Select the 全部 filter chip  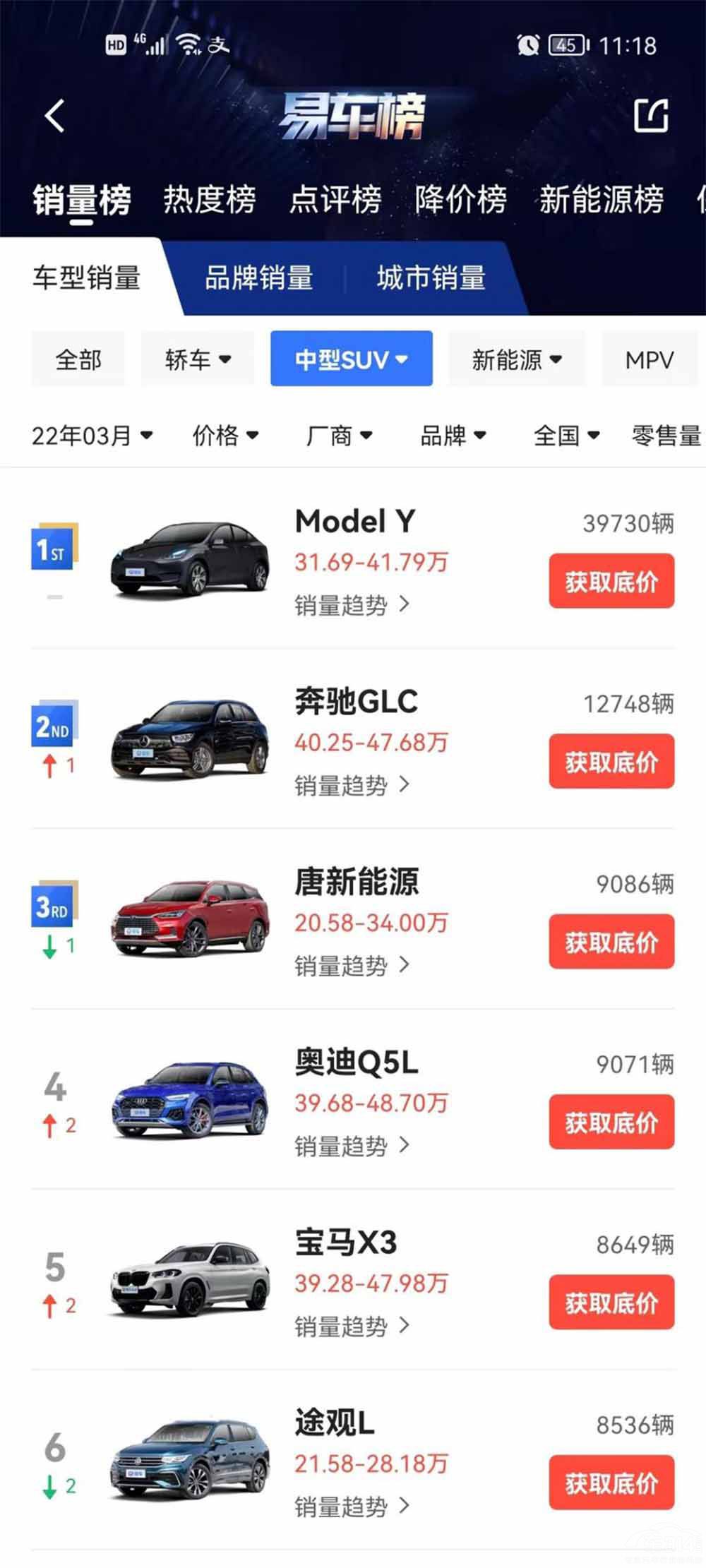click(x=78, y=359)
